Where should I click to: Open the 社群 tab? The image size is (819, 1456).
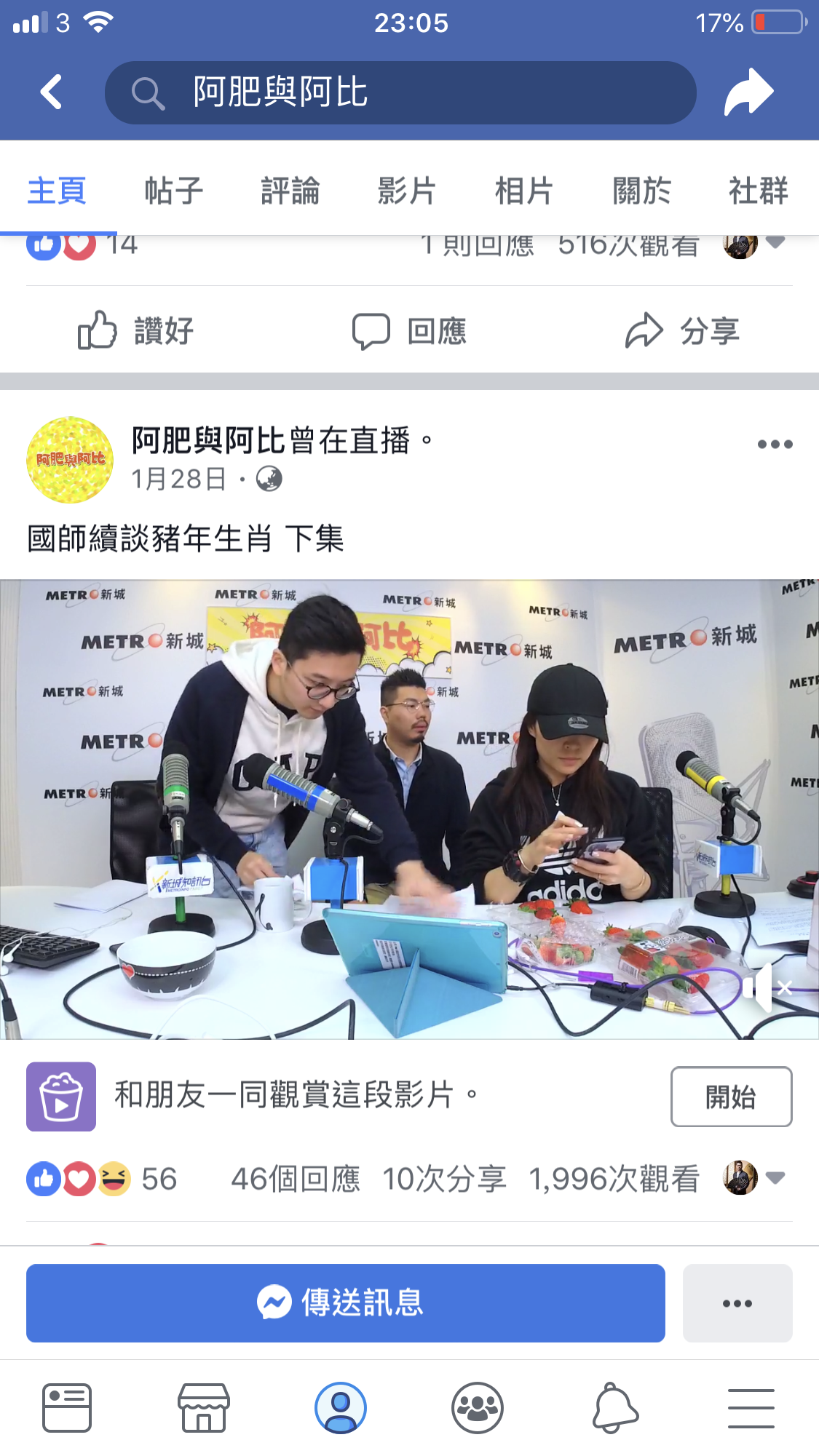(x=759, y=191)
